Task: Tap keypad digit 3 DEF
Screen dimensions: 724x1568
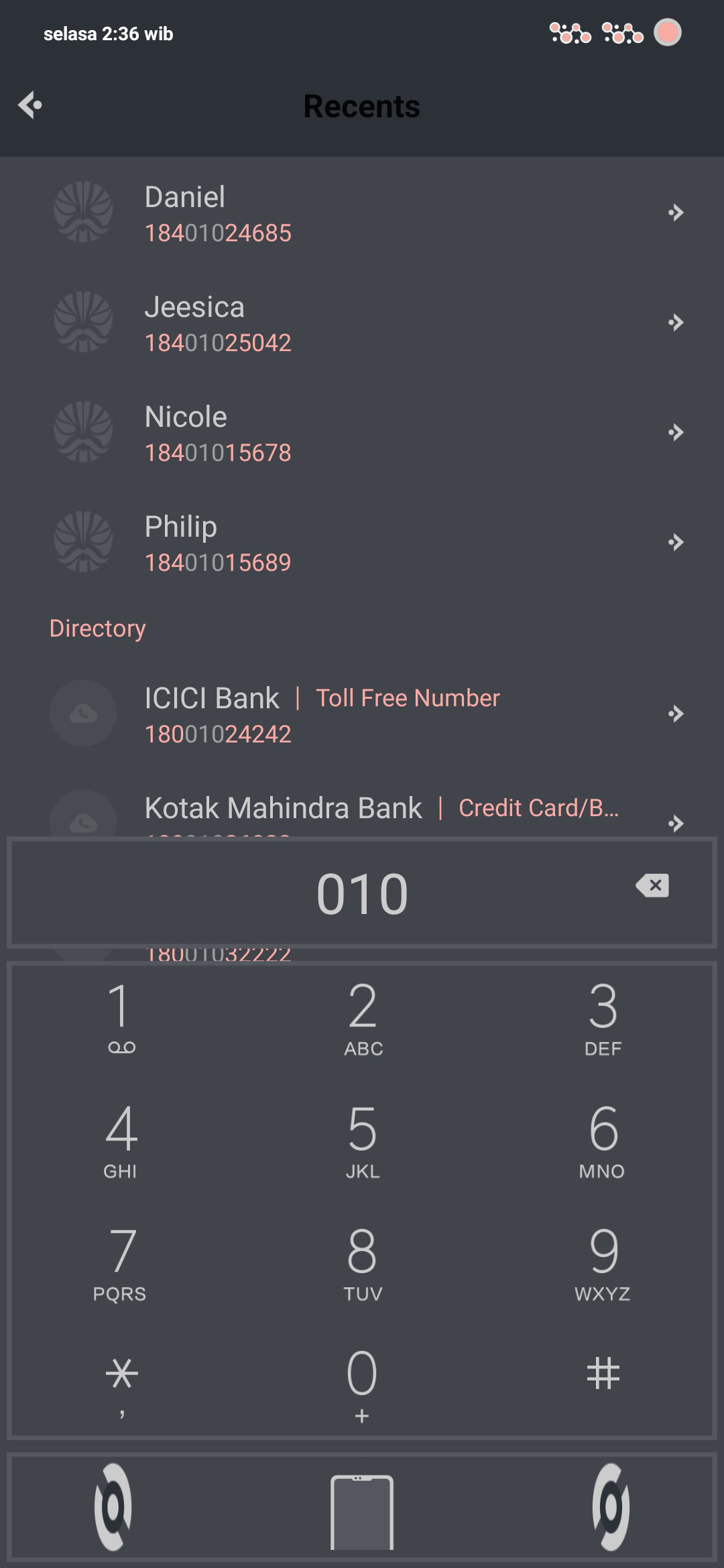Action: (x=603, y=1017)
